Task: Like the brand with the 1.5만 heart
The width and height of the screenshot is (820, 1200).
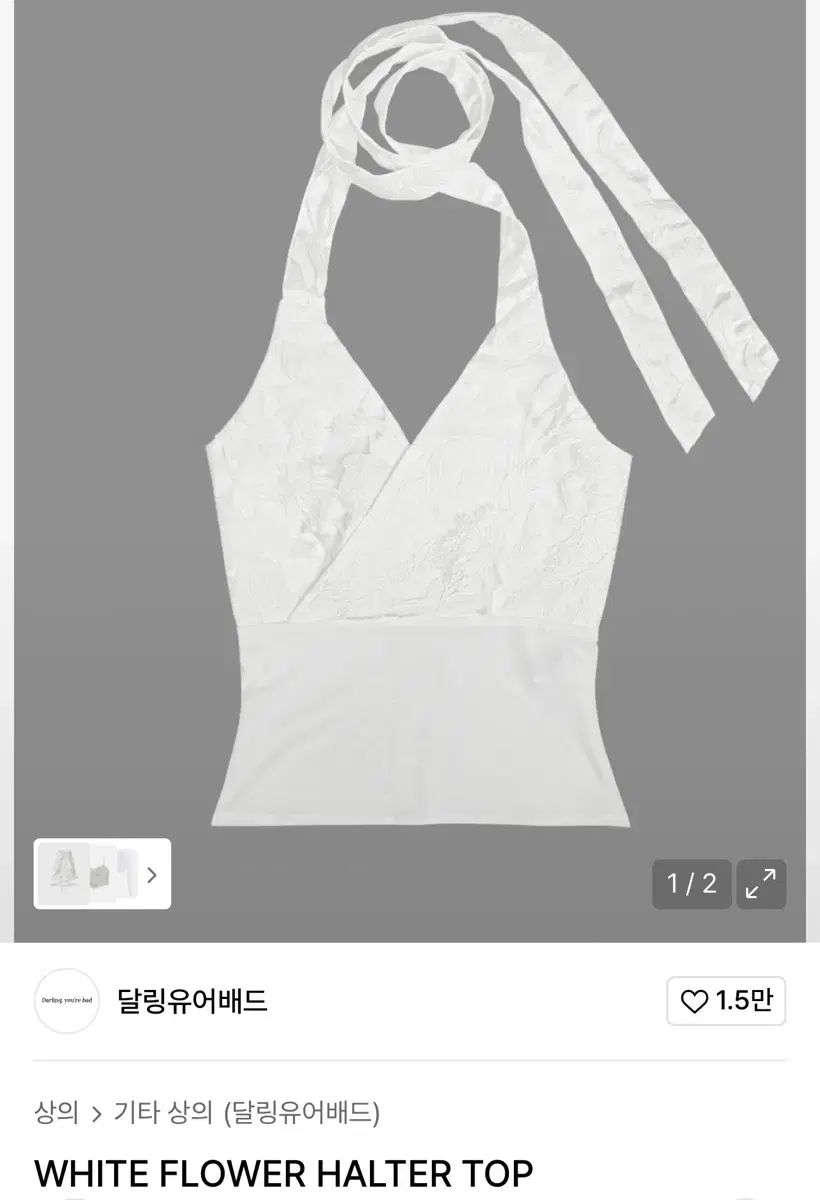Action: click(726, 1001)
